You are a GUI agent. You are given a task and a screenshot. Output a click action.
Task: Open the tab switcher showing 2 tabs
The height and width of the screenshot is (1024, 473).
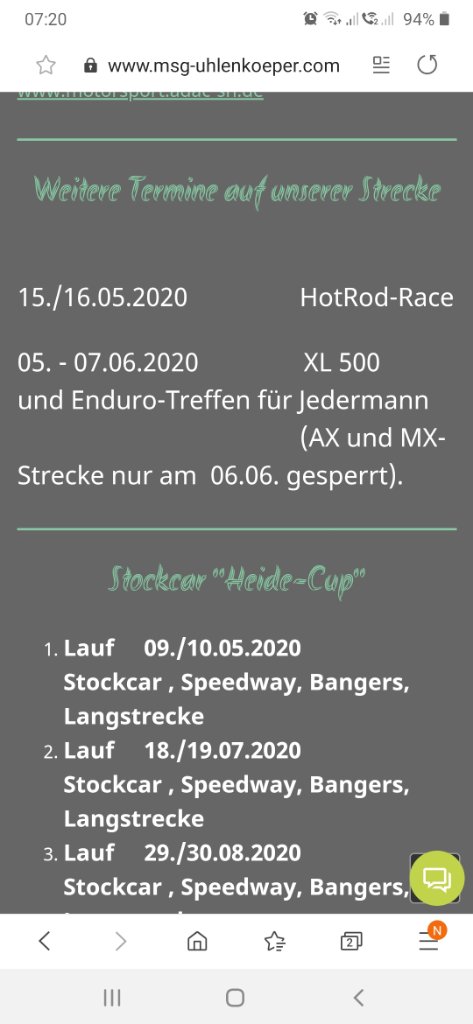(x=351, y=941)
